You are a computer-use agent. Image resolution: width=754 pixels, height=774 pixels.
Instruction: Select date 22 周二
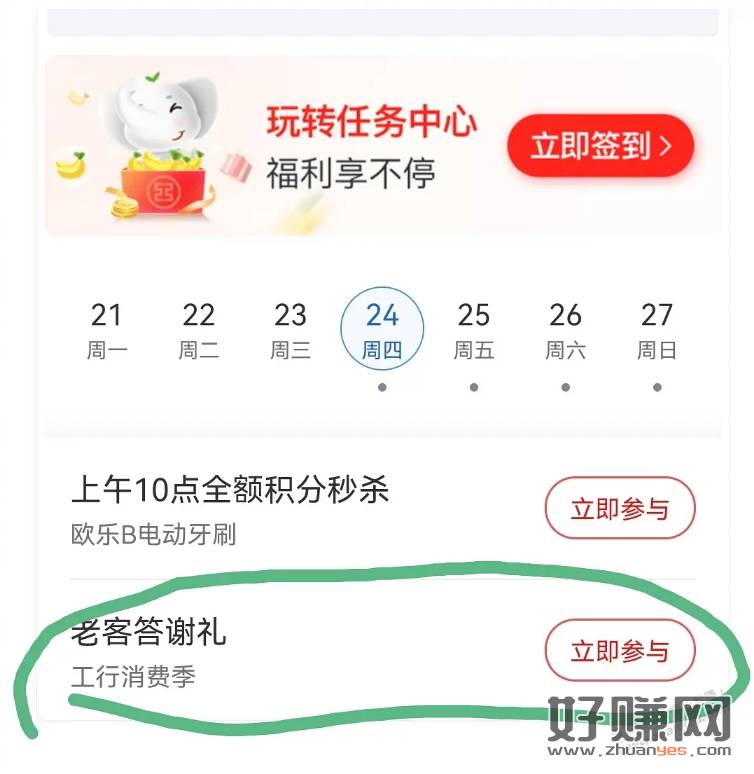(x=198, y=330)
